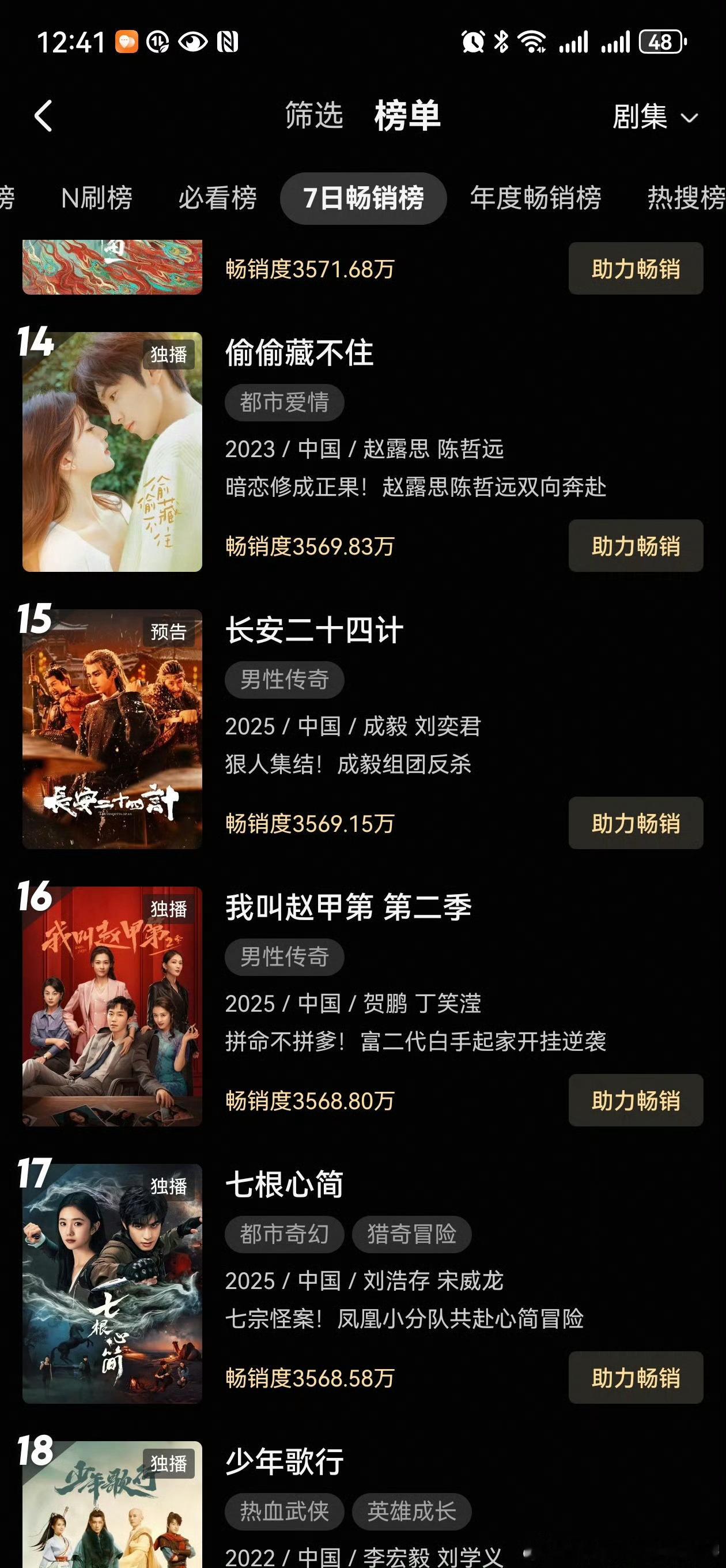Image resolution: width=726 pixels, height=1568 pixels.
Task: Select the 都市爱情 genre tag
Action: (x=284, y=402)
